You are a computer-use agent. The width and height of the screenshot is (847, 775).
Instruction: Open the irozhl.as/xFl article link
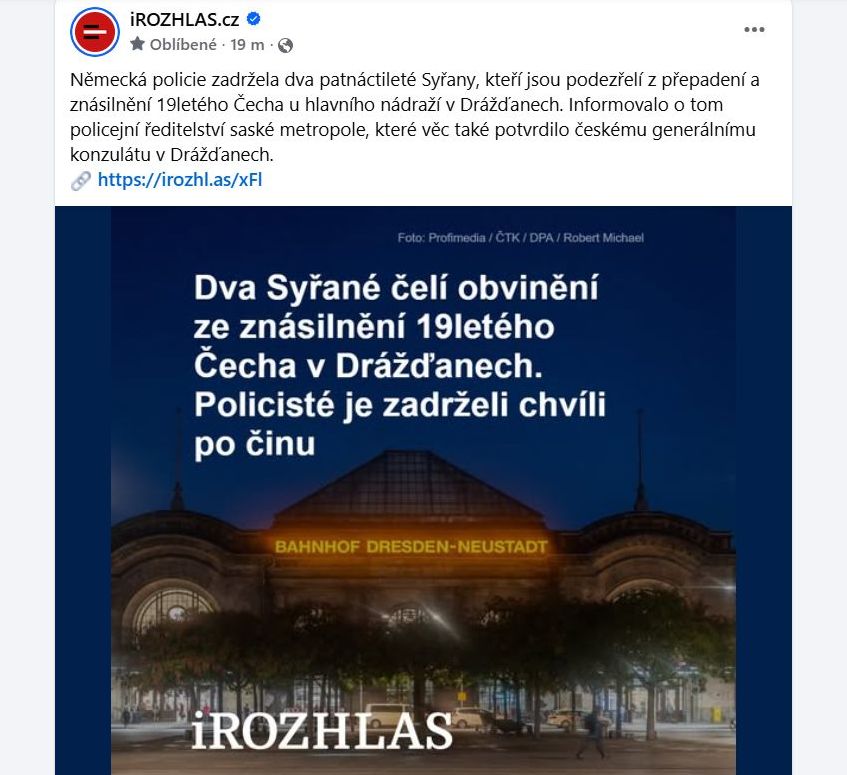[x=180, y=180]
